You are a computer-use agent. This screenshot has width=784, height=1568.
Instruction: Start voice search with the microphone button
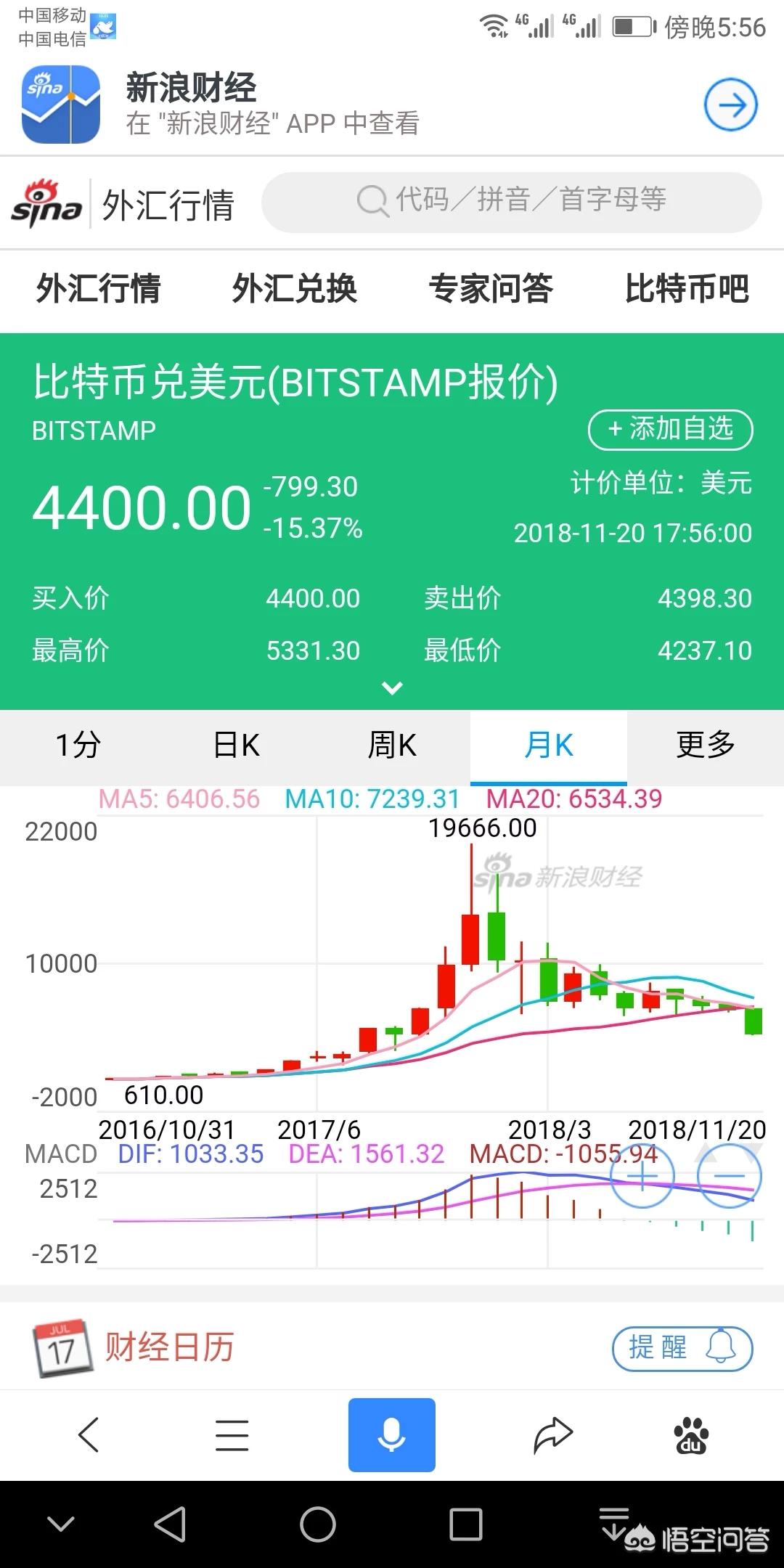[x=392, y=1435]
